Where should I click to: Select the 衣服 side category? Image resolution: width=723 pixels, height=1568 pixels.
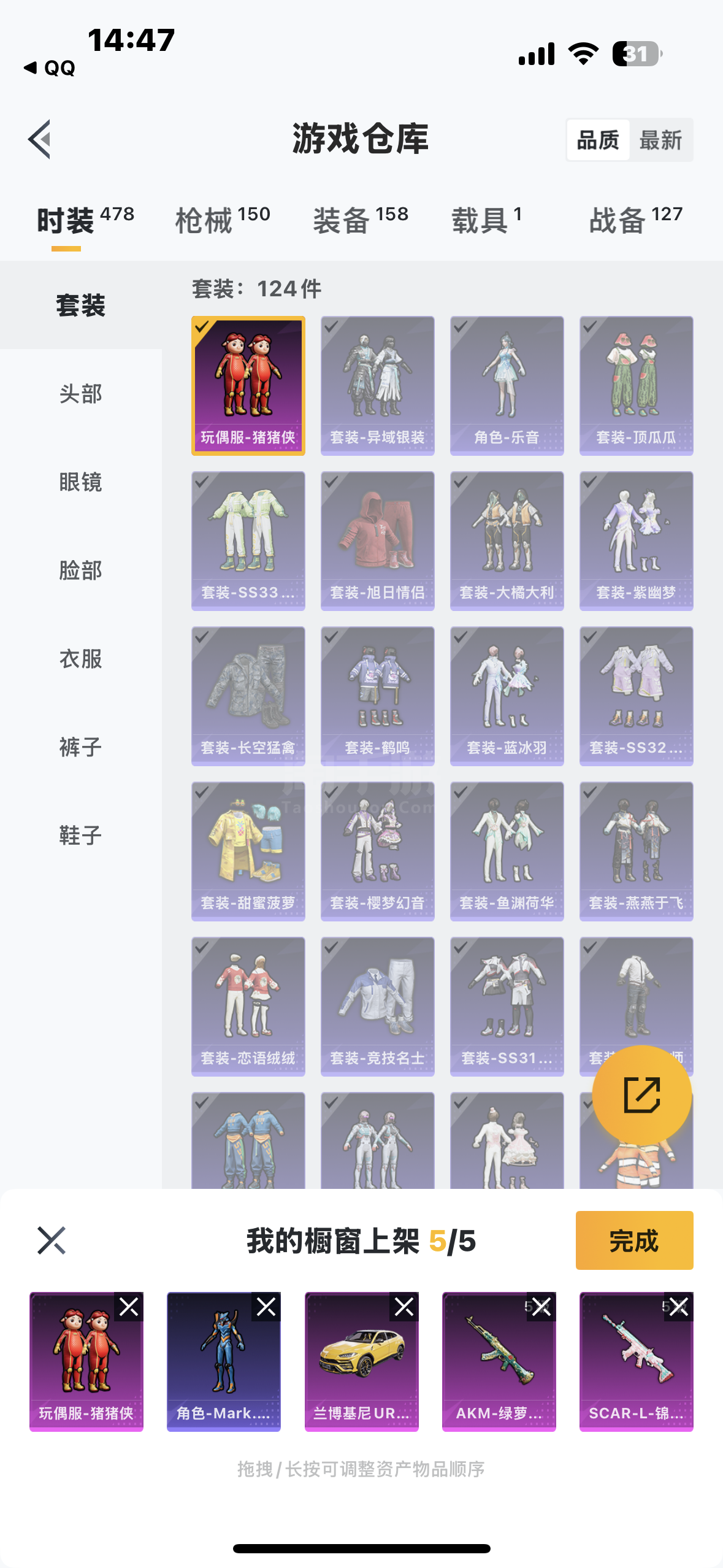click(x=80, y=659)
